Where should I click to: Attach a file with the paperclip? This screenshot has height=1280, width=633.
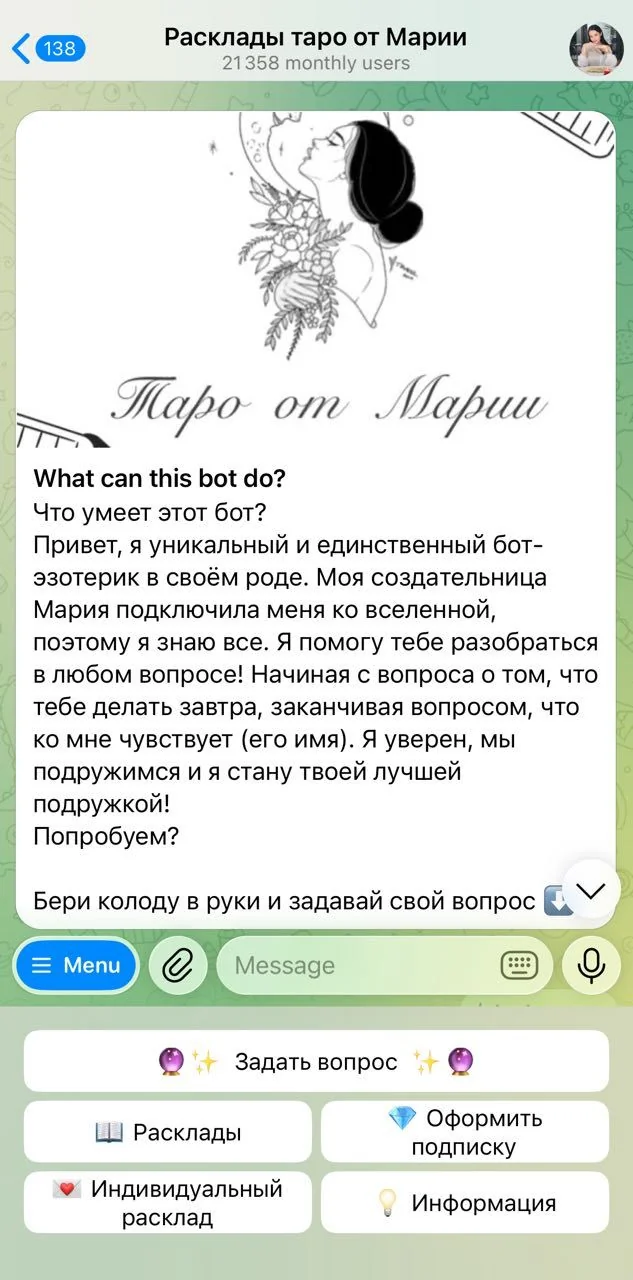tap(178, 966)
